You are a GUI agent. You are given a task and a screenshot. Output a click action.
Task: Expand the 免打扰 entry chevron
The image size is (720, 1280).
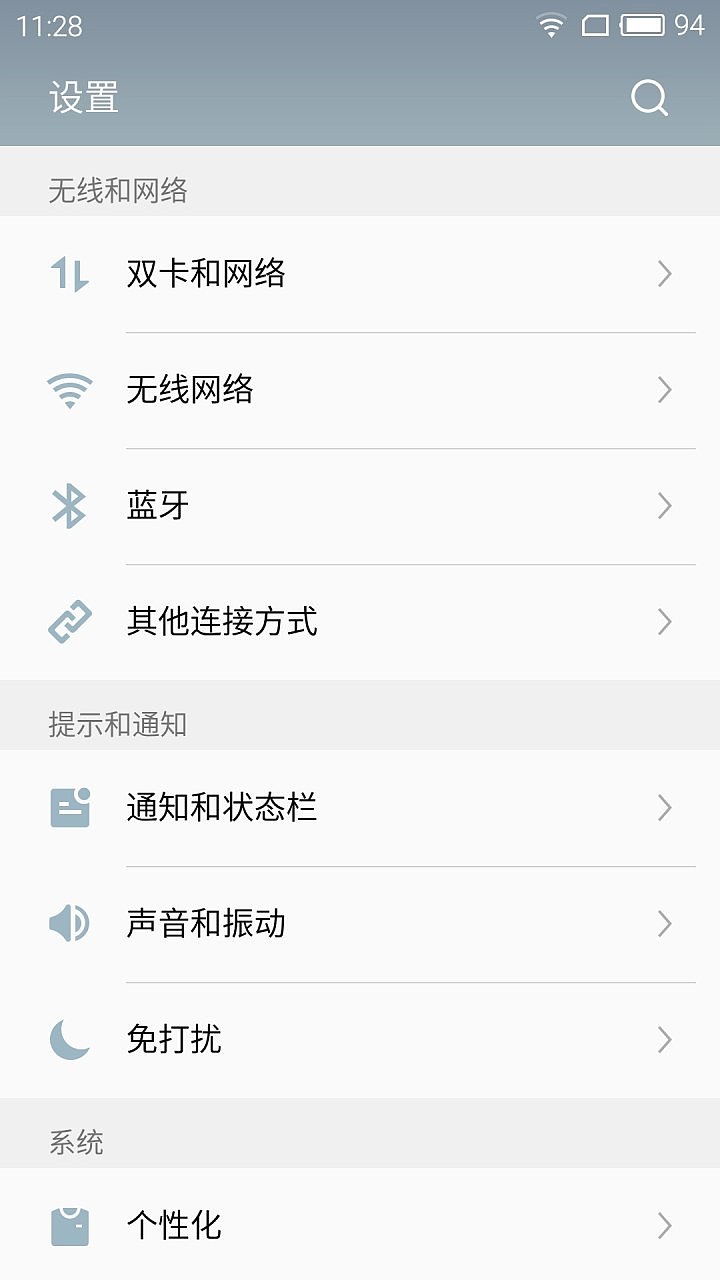664,1039
